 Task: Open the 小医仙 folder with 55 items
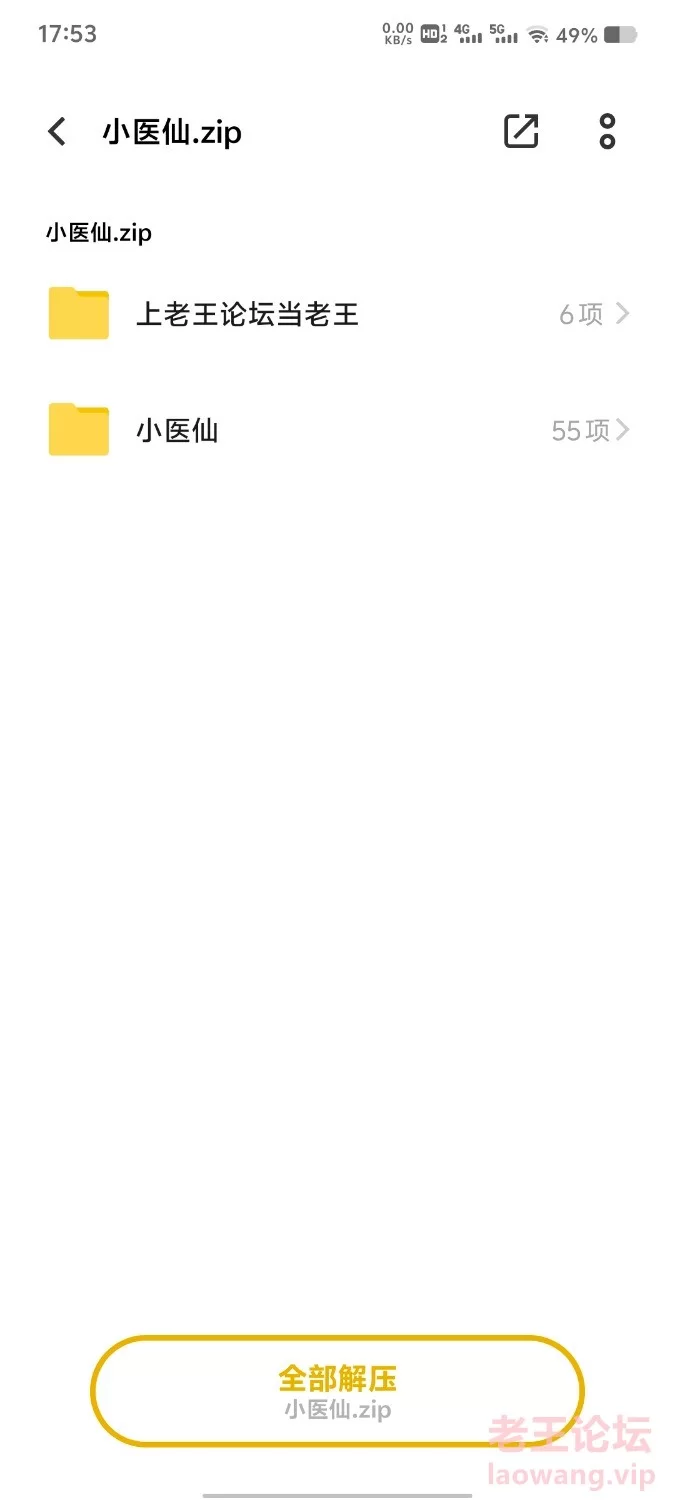point(338,430)
